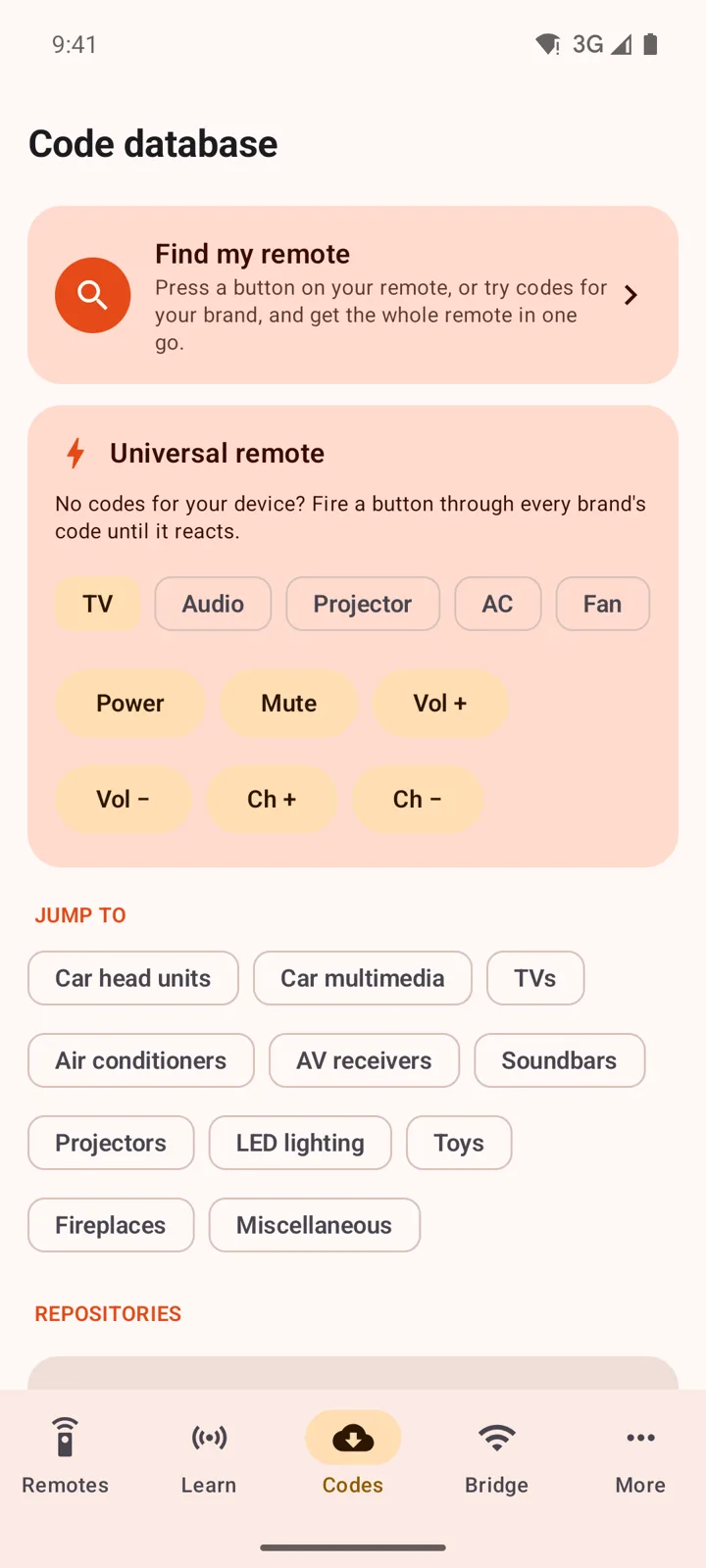Jump to the TVs section

pos(535,978)
